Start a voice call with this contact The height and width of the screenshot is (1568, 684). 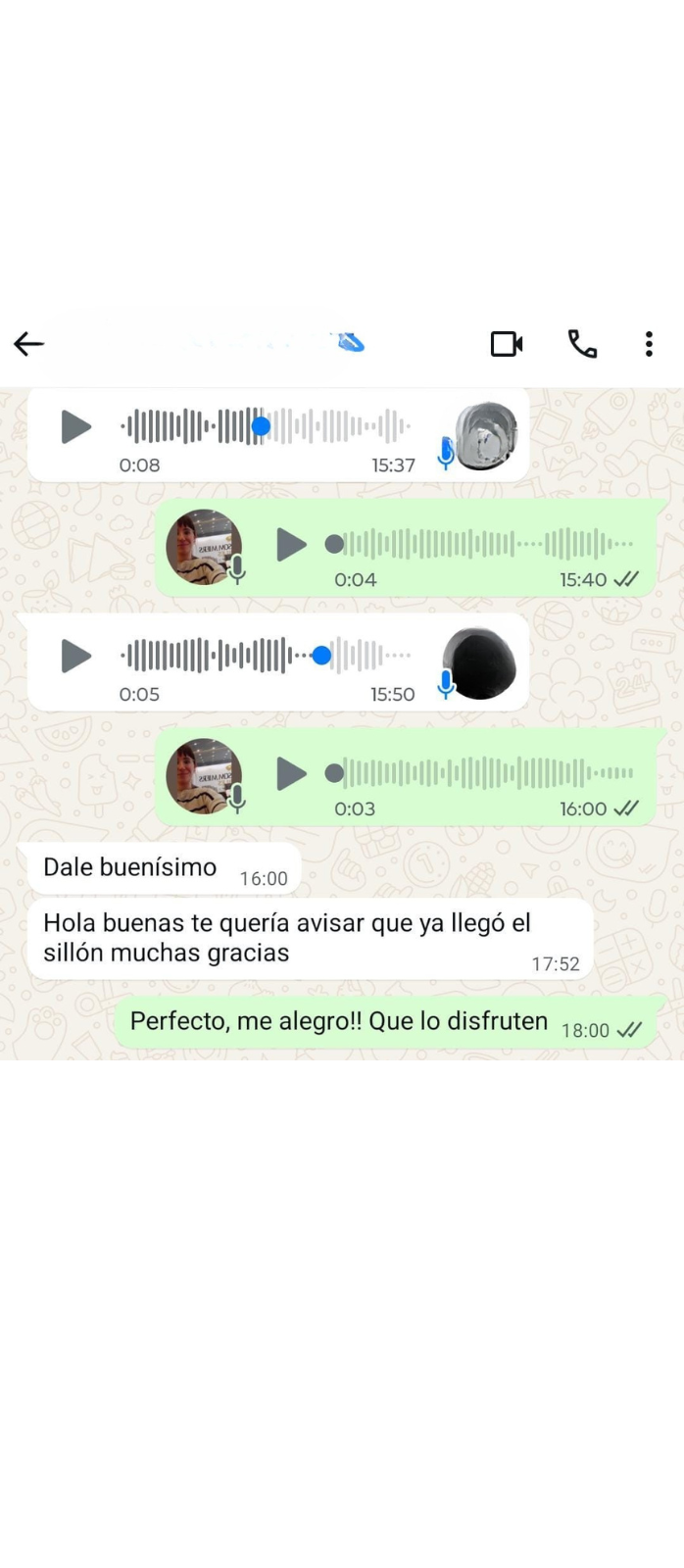tap(582, 344)
